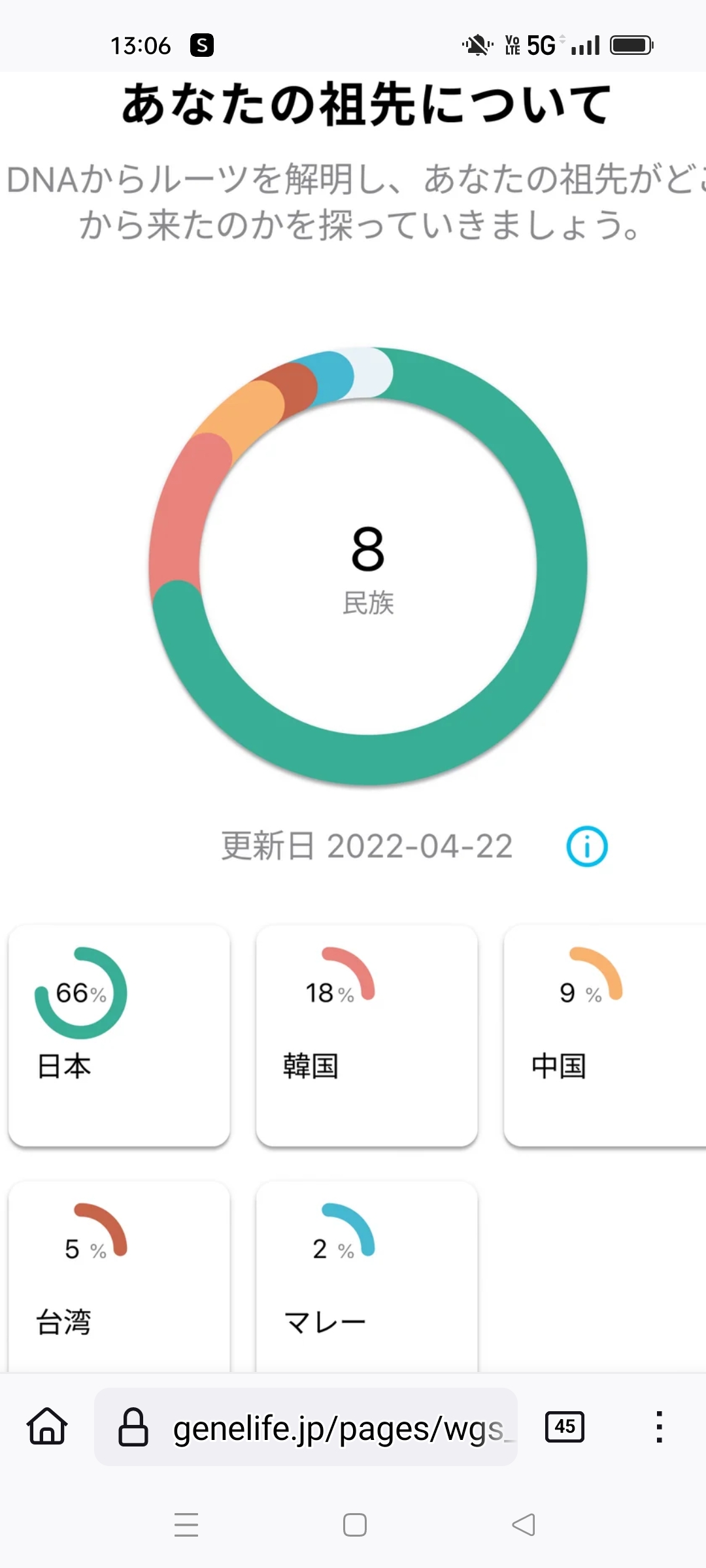Viewport: 706px width, 1568px height.
Task: Go back with the system back button
Action: [523, 1525]
